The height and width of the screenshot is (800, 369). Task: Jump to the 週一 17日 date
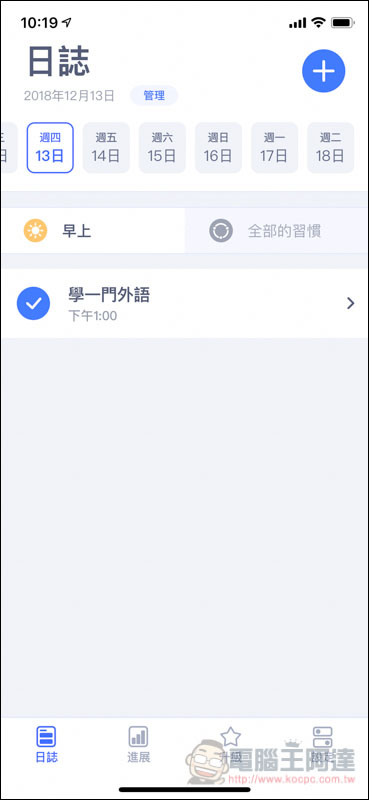[x=275, y=148]
